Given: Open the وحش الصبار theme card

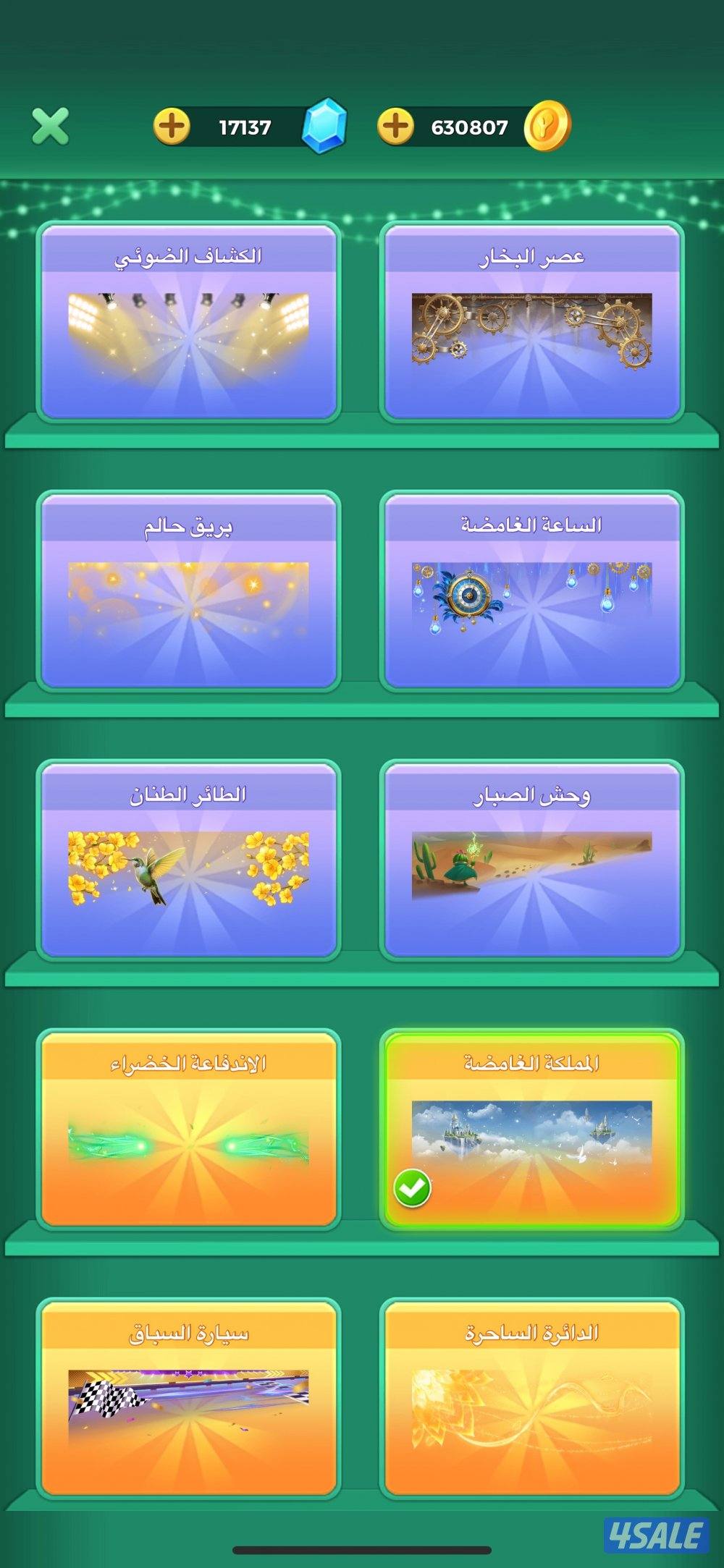Looking at the screenshot, I should click(531, 860).
